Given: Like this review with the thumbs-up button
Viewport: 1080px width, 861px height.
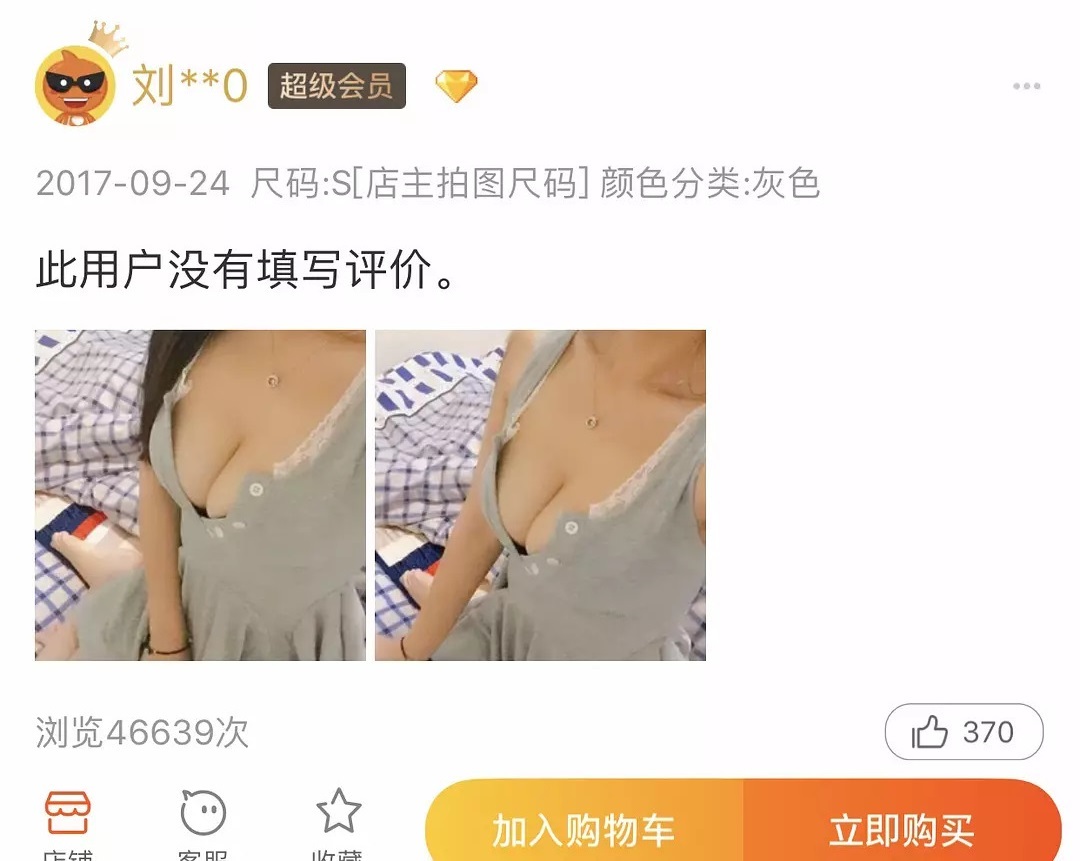Looking at the screenshot, I should point(963,733).
